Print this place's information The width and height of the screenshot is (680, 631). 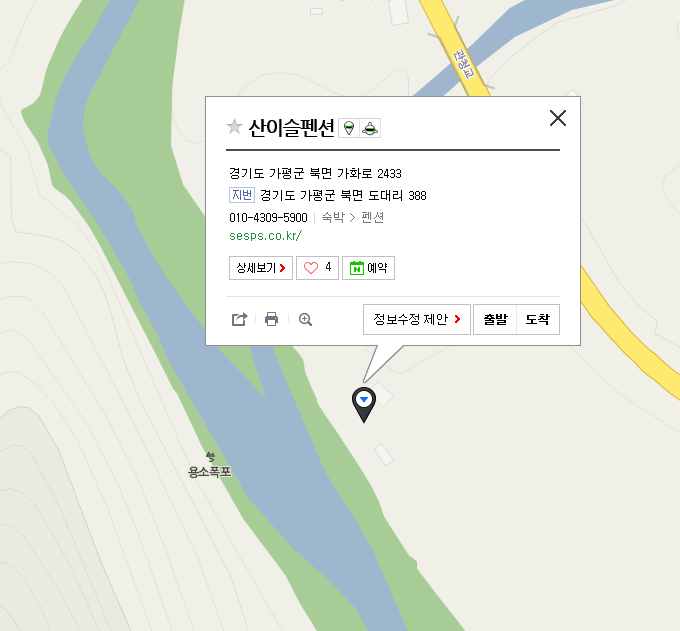click(271, 319)
